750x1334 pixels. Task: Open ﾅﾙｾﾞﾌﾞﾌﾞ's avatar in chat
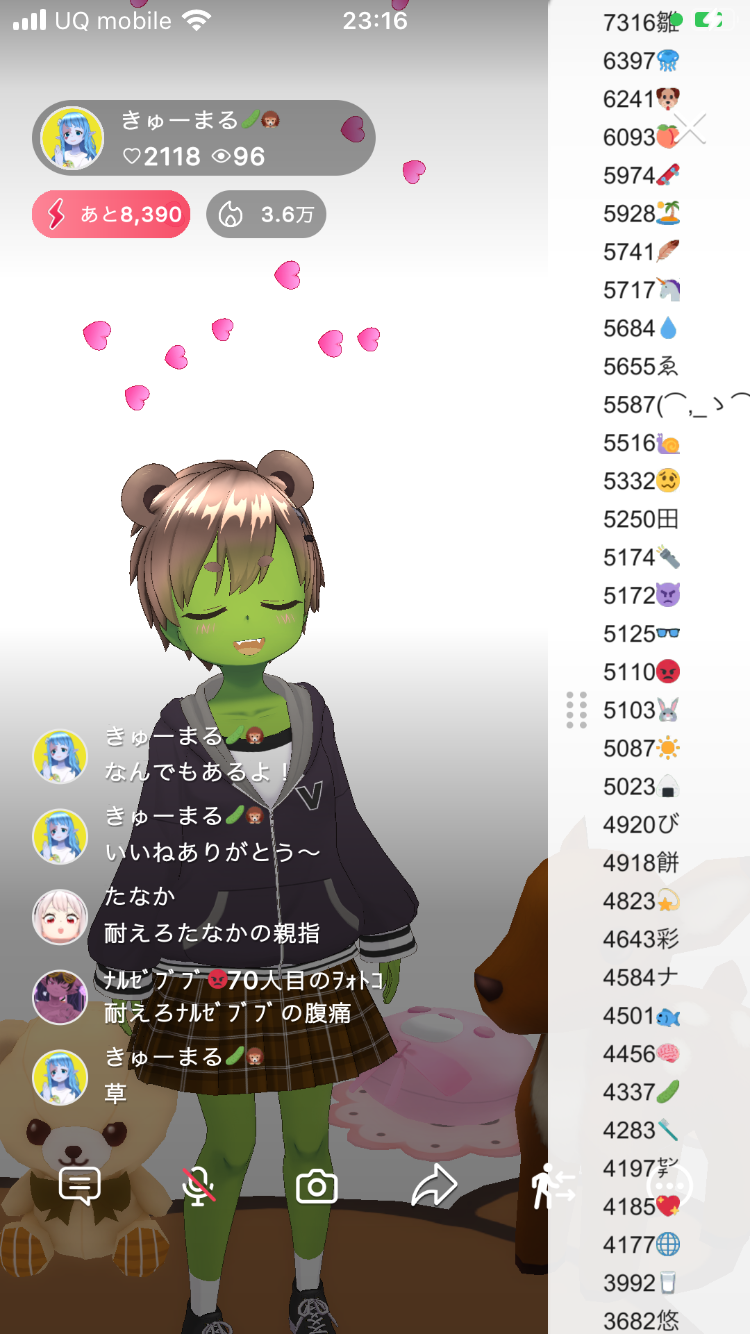point(60,997)
